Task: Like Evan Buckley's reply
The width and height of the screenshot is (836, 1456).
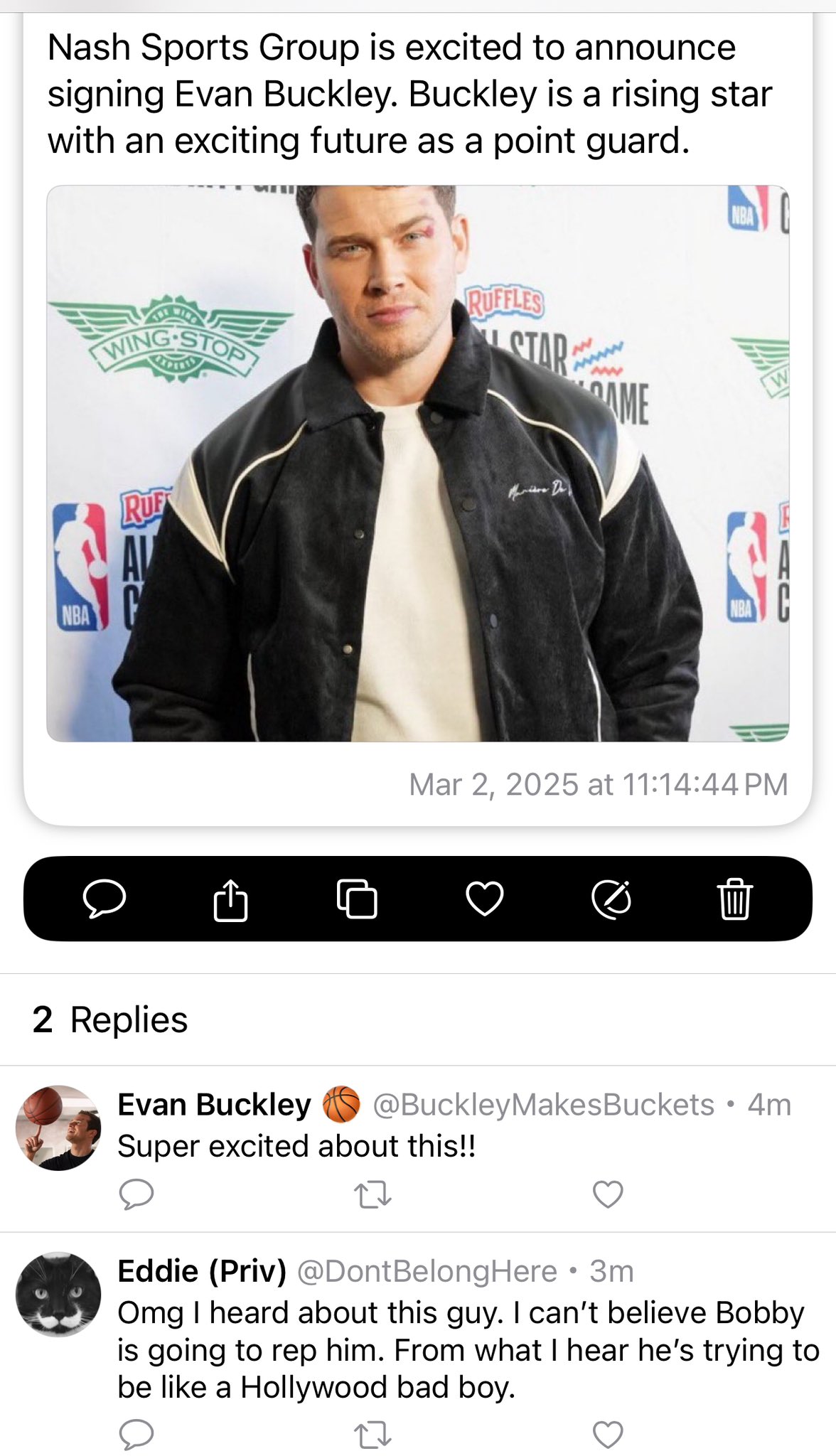Action: coord(608,1194)
